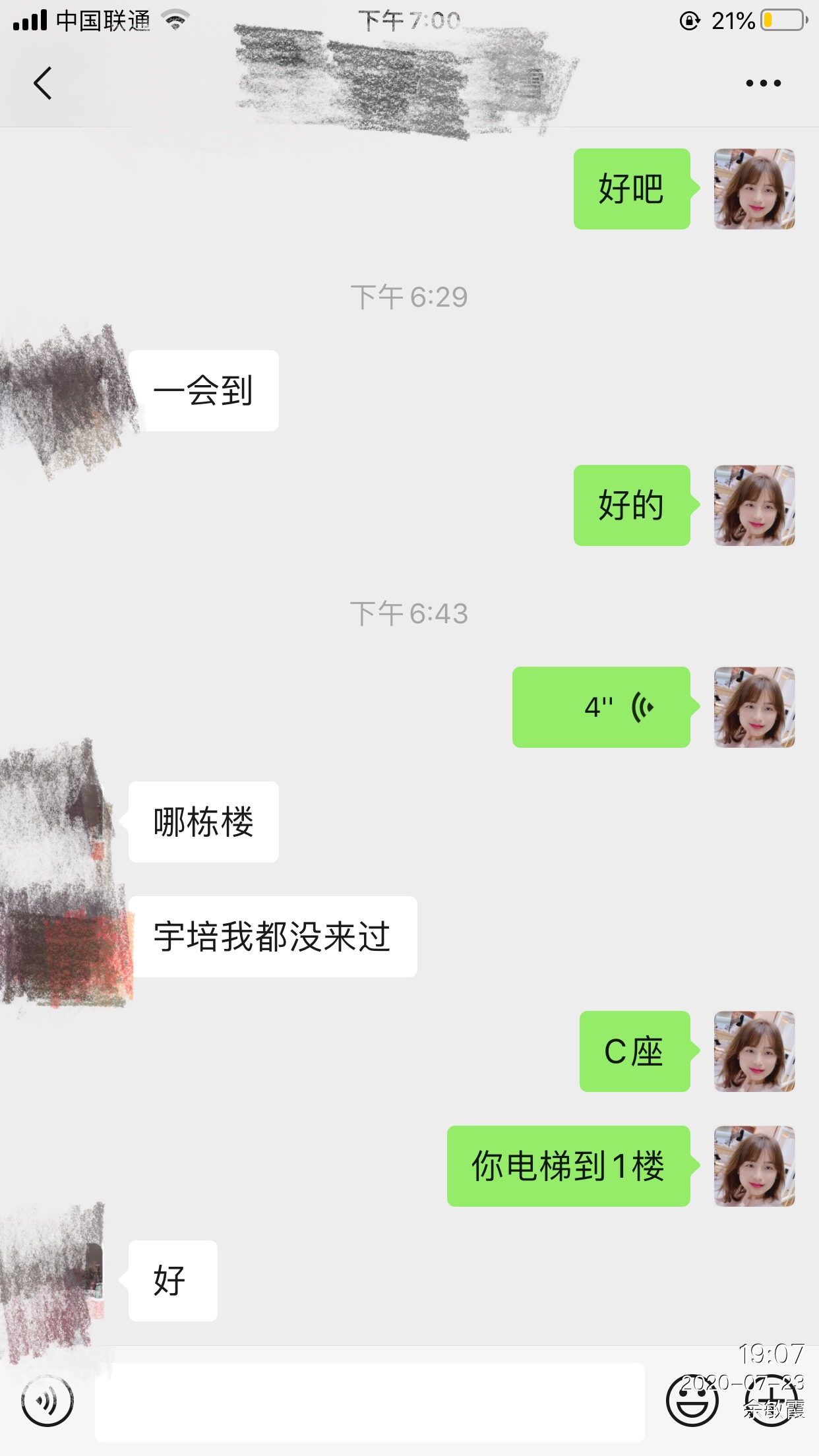
Task: Open sender's avatar beside '好吧'
Action: [x=754, y=189]
